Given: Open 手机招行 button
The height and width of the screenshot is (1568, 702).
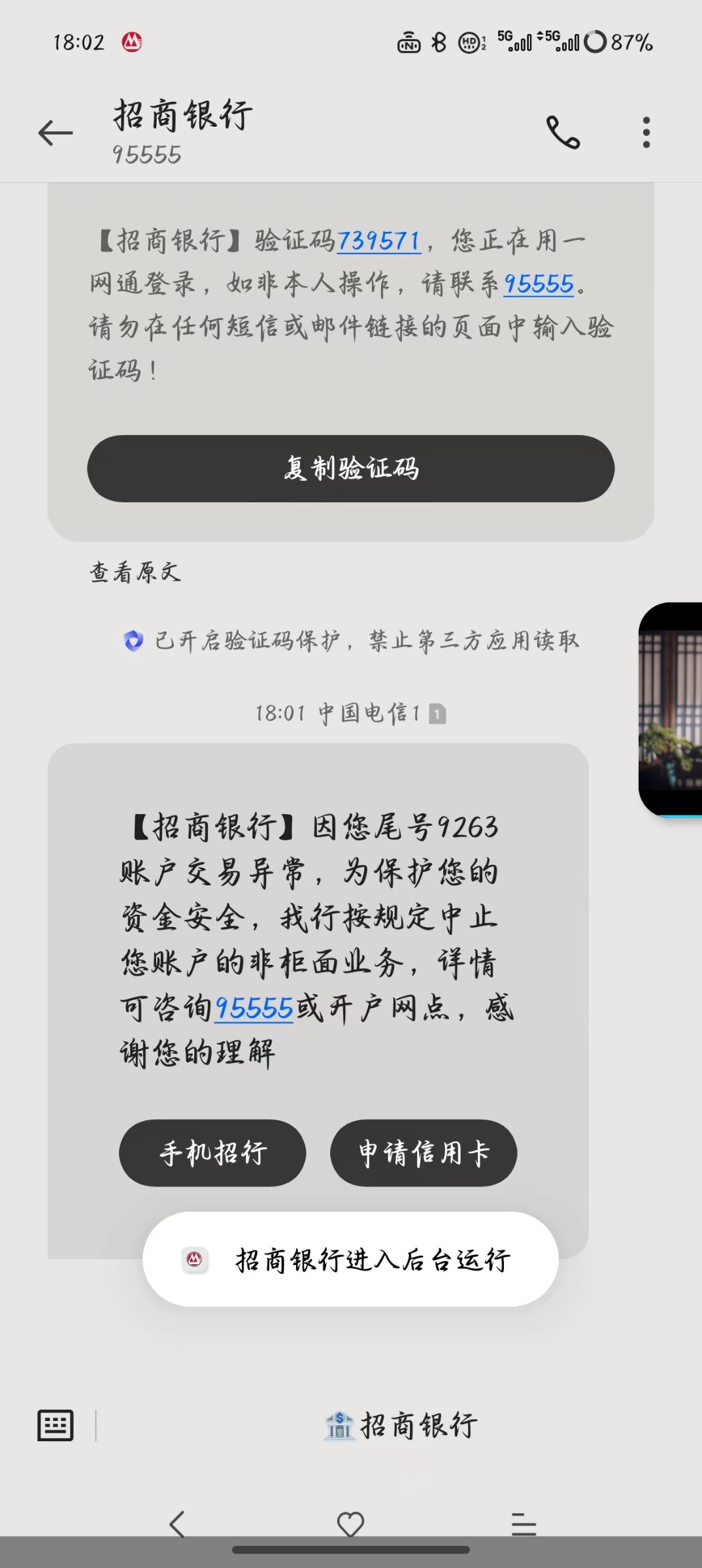Looking at the screenshot, I should pyautogui.click(x=212, y=1152).
